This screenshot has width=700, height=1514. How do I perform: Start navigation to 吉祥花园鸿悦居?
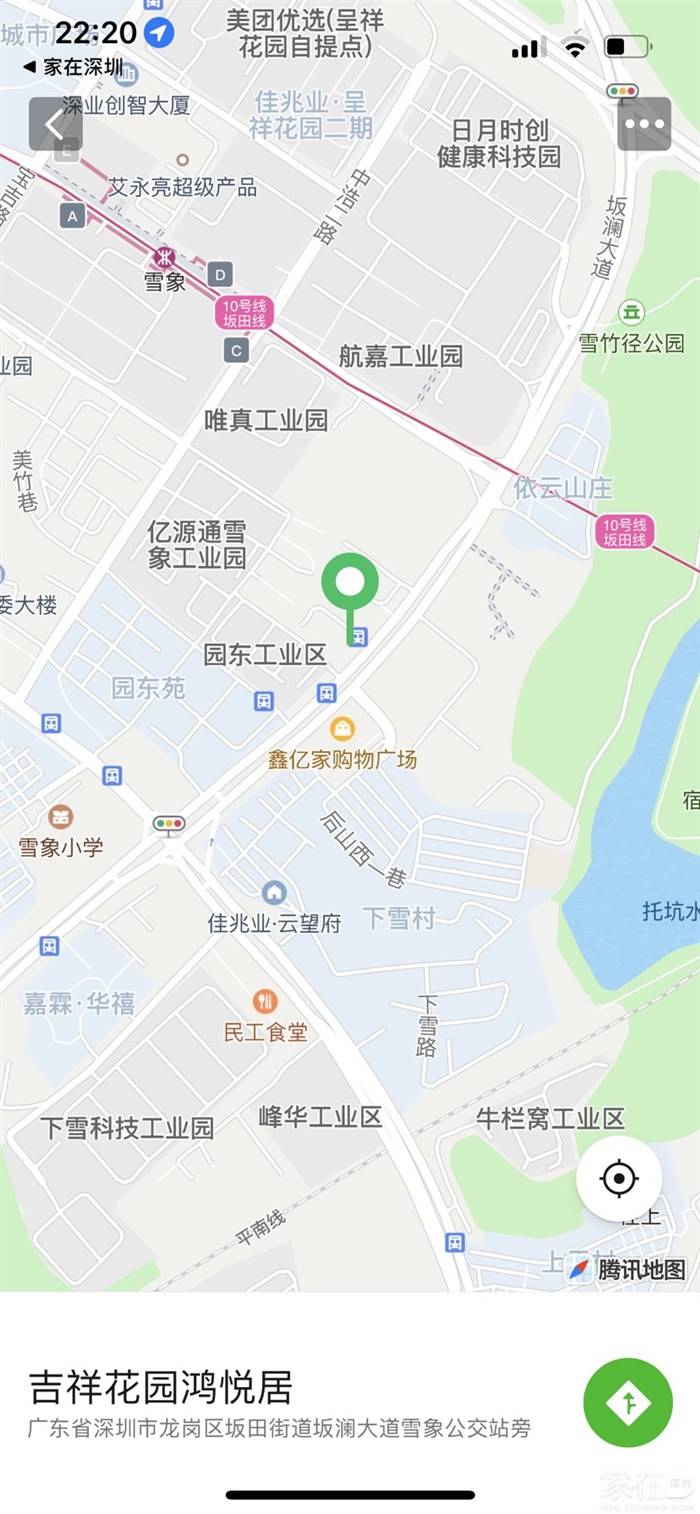[x=628, y=1402]
